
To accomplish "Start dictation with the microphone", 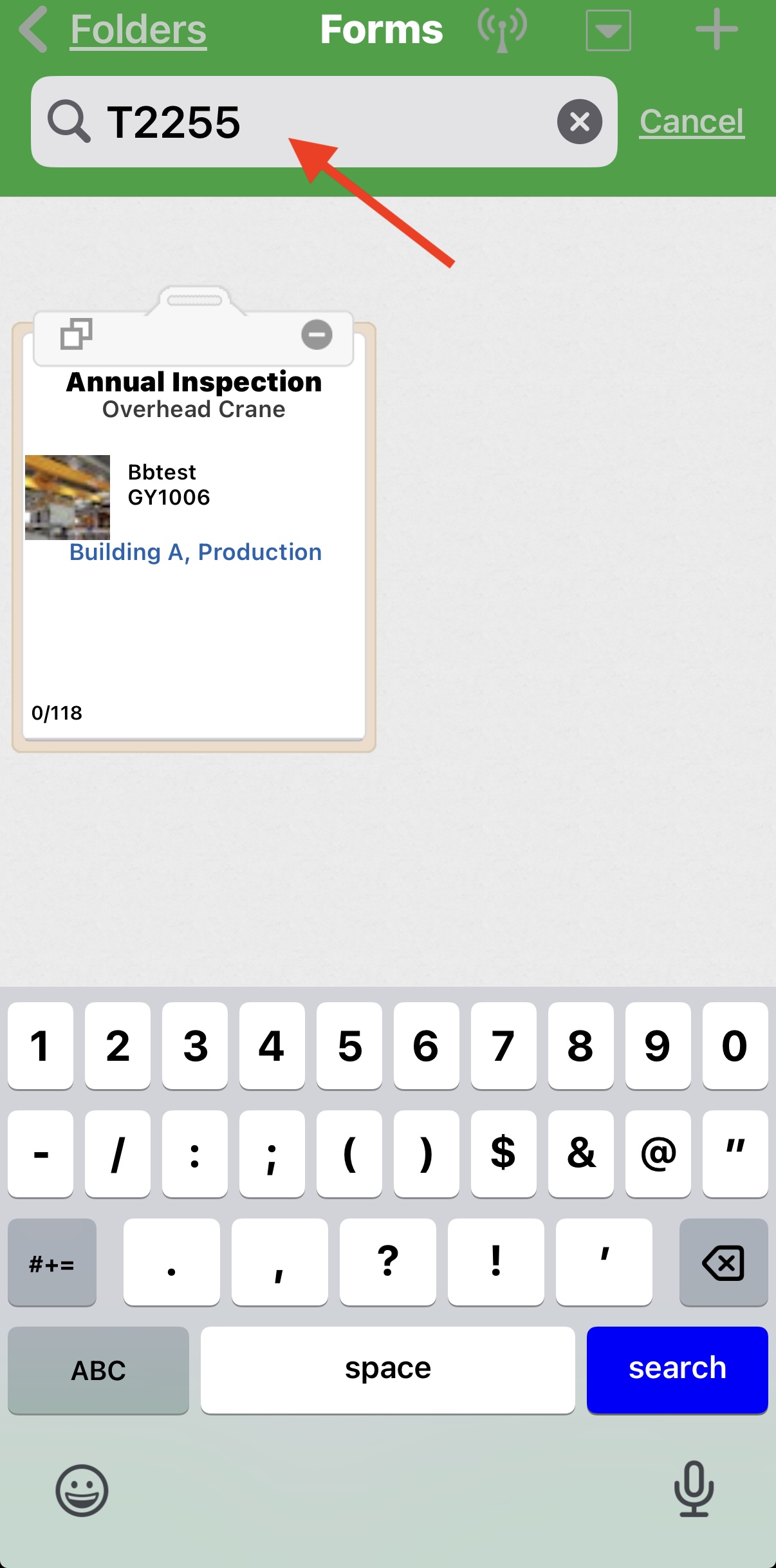I will click(x=694, y=1489).
